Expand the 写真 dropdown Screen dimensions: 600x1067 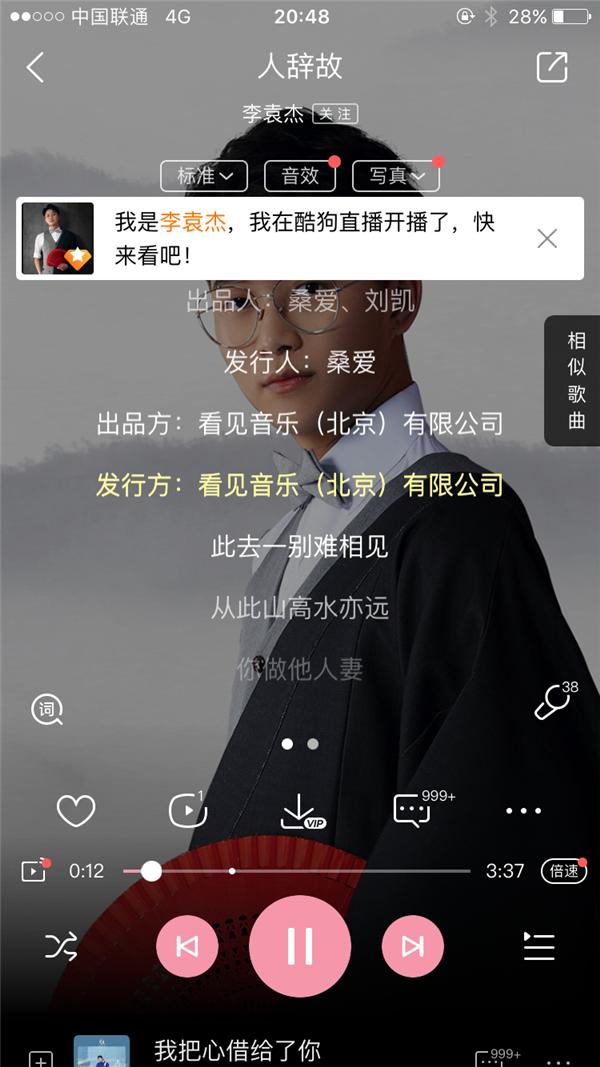tap(396, 176)
